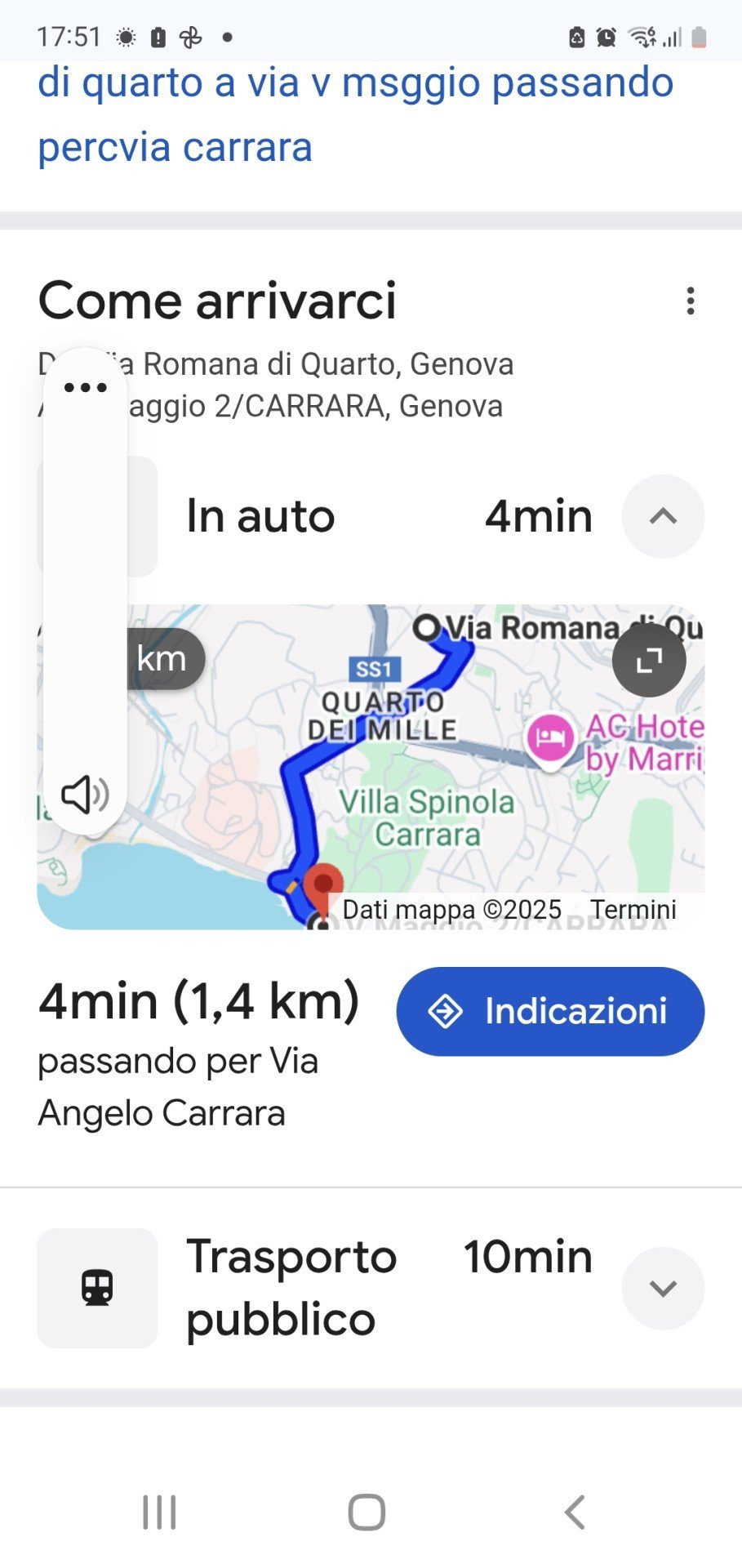This screenshot has width=742, height=1568.
Task: Expand the Trasporto pubblico option
Action: tap(663, 1288)
